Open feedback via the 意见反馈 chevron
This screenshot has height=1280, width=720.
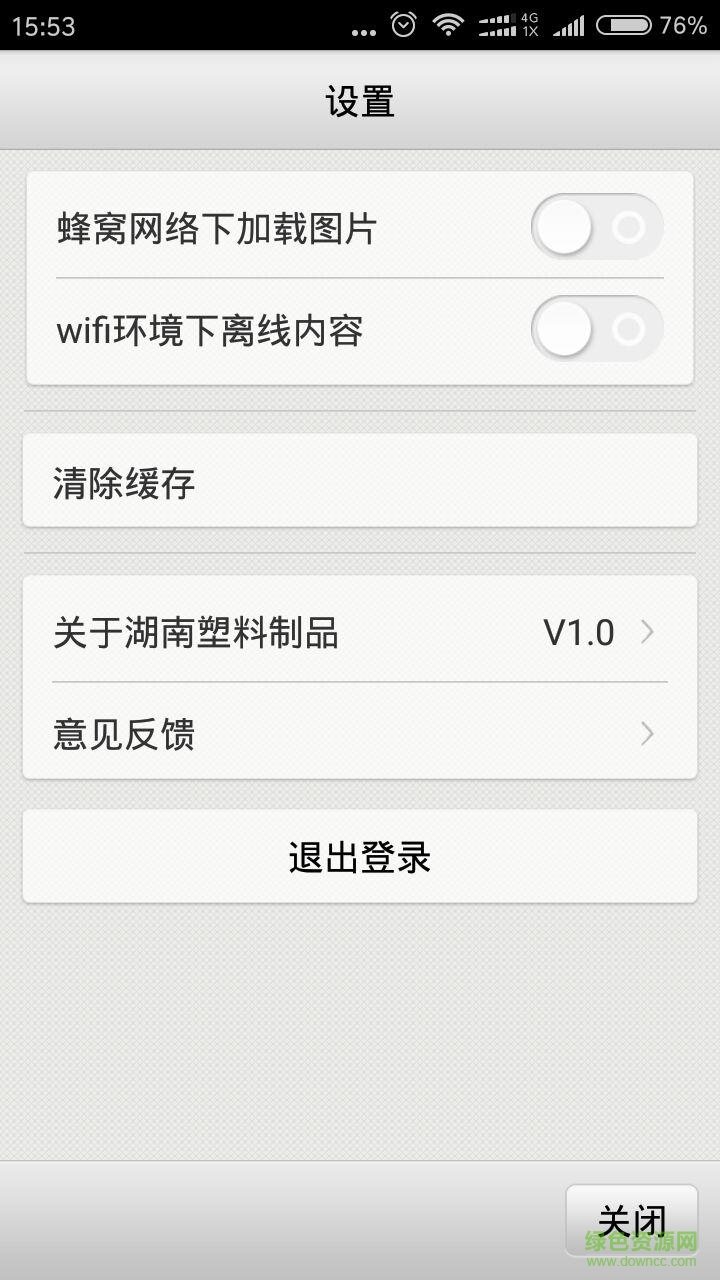tap(648, 733)
